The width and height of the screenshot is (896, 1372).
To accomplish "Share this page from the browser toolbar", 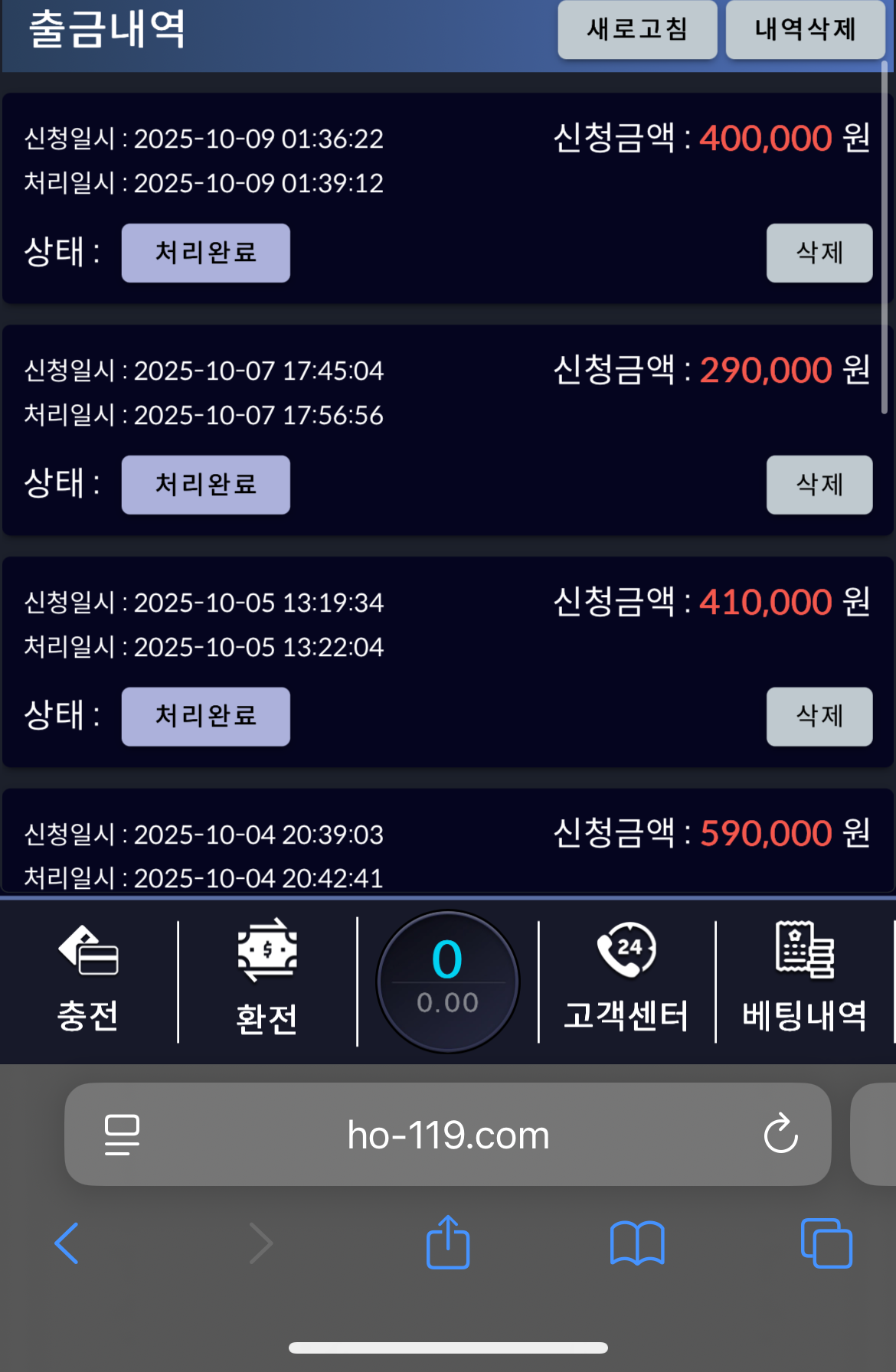I will (448, 1243).
